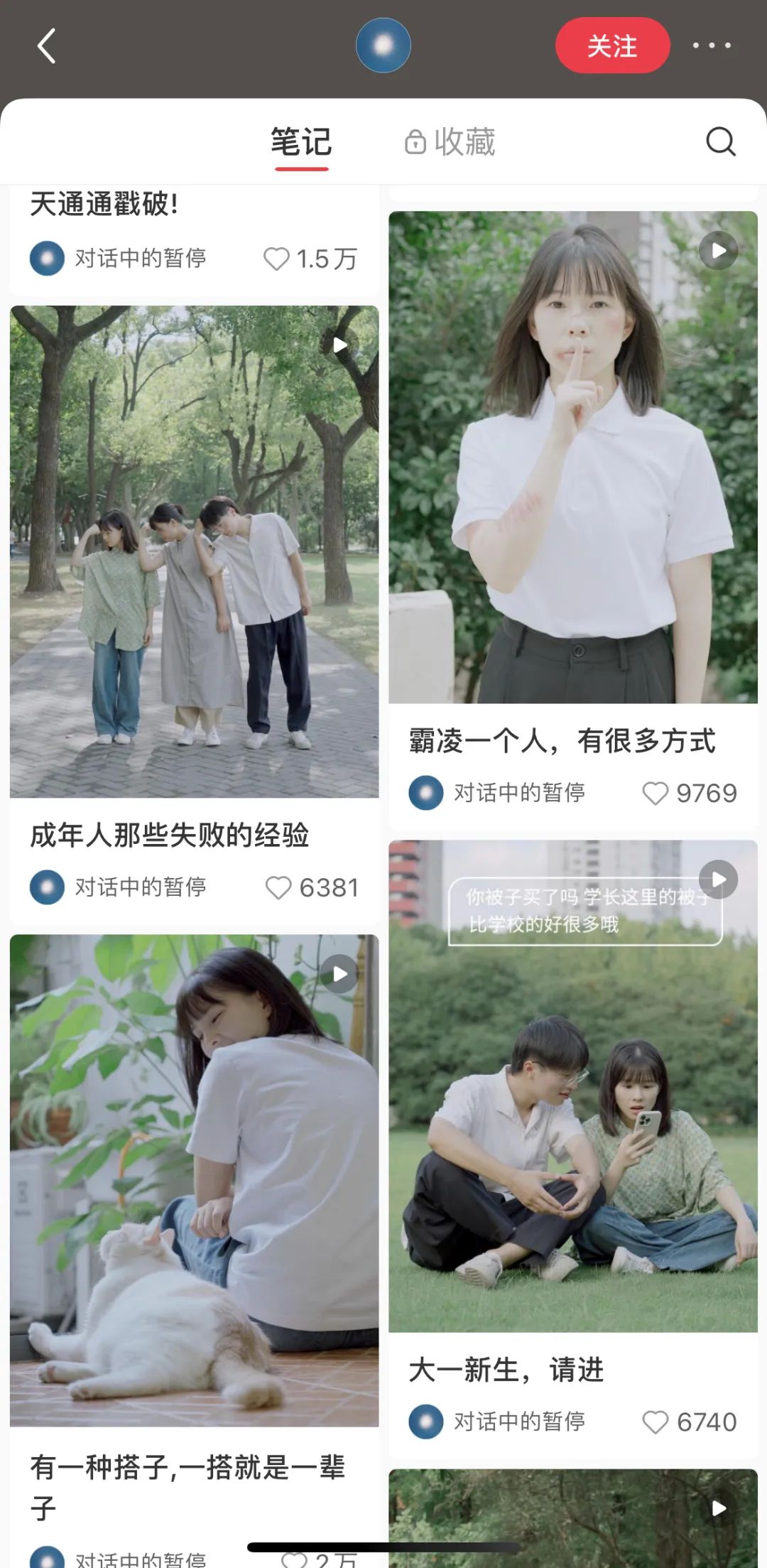Go back using the top-left arrow

tap(47, 46)
